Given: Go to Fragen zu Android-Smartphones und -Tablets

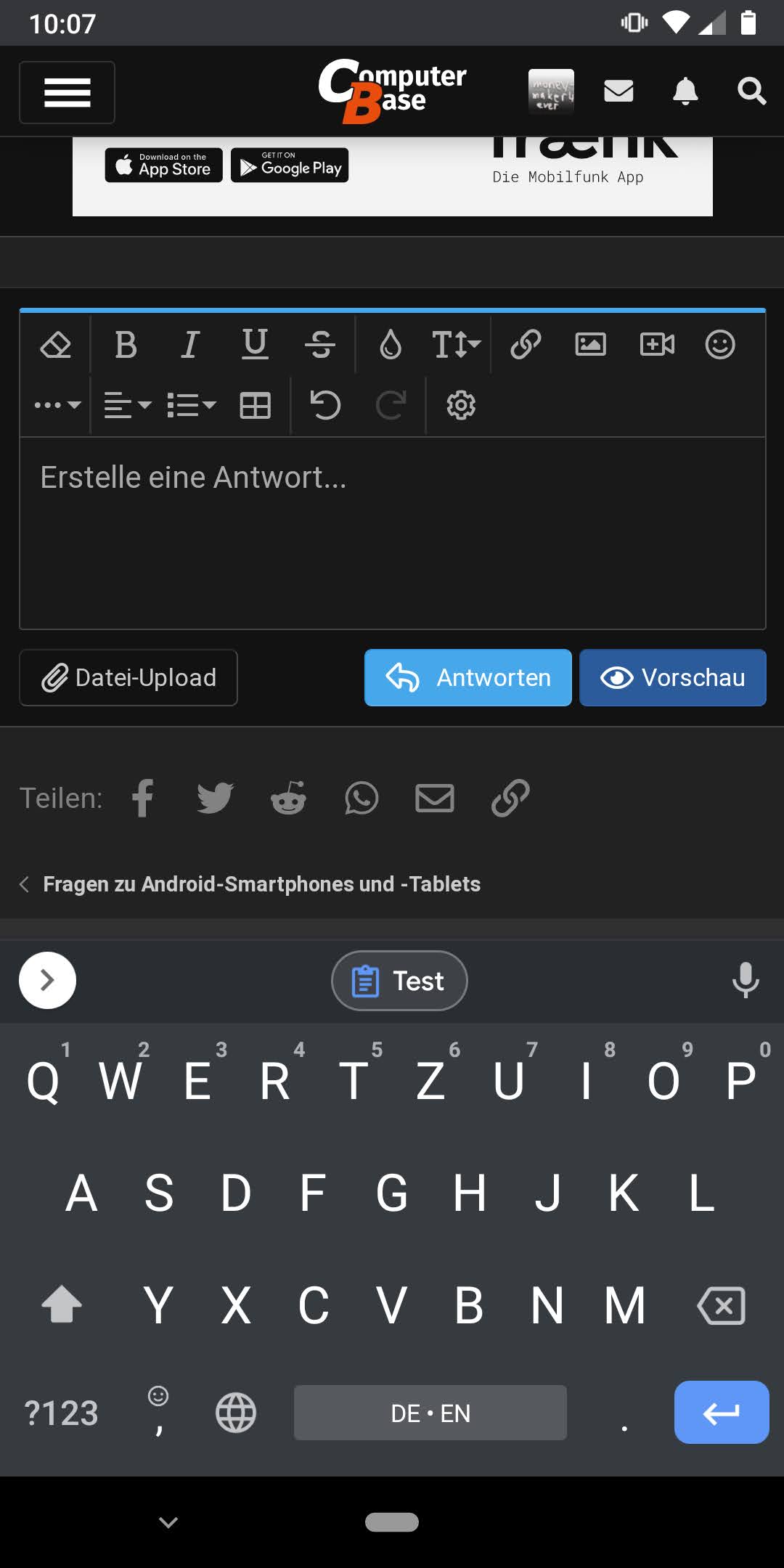Looking at the screenshot, I should click(261, 884).
